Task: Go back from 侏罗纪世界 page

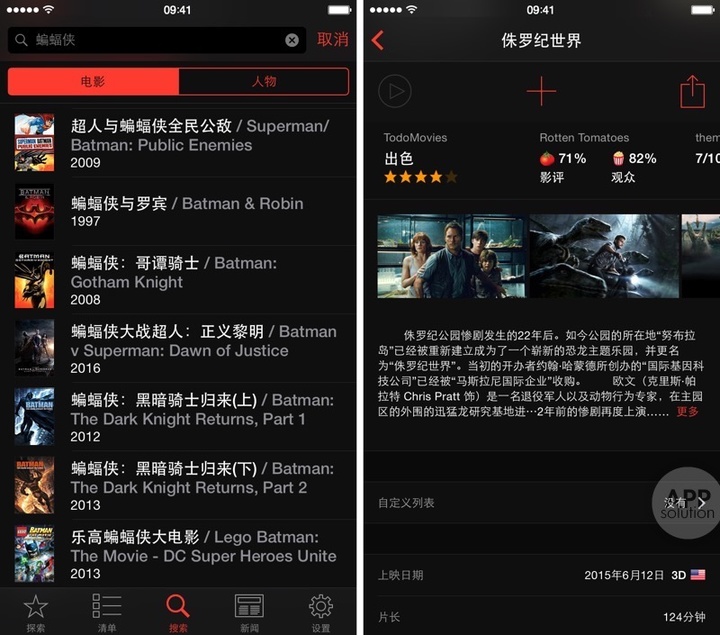Action: [x=378, y=40]
